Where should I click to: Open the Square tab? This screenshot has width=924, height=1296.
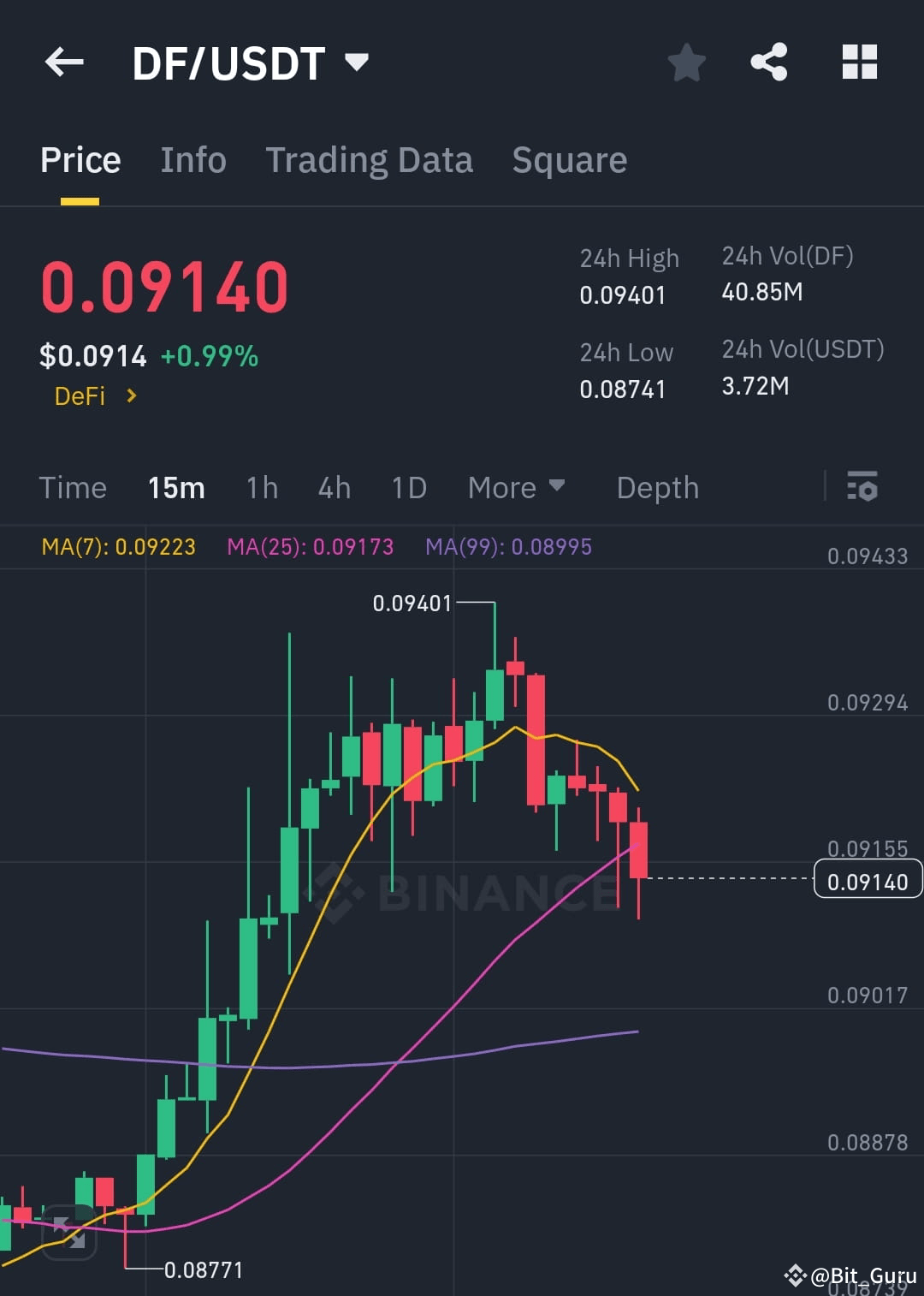569,160
